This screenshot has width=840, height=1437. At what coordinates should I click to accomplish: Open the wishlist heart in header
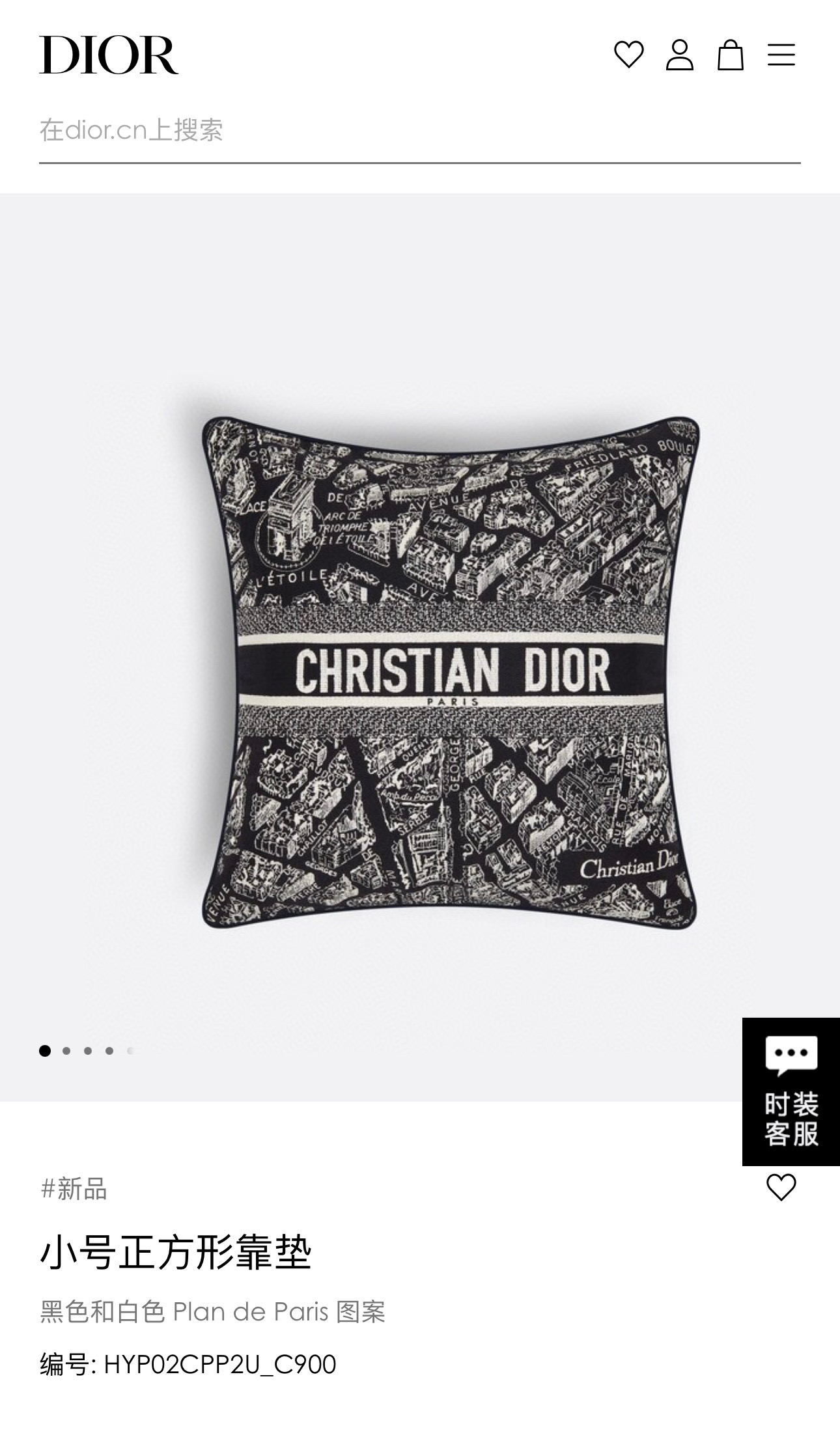628,55
